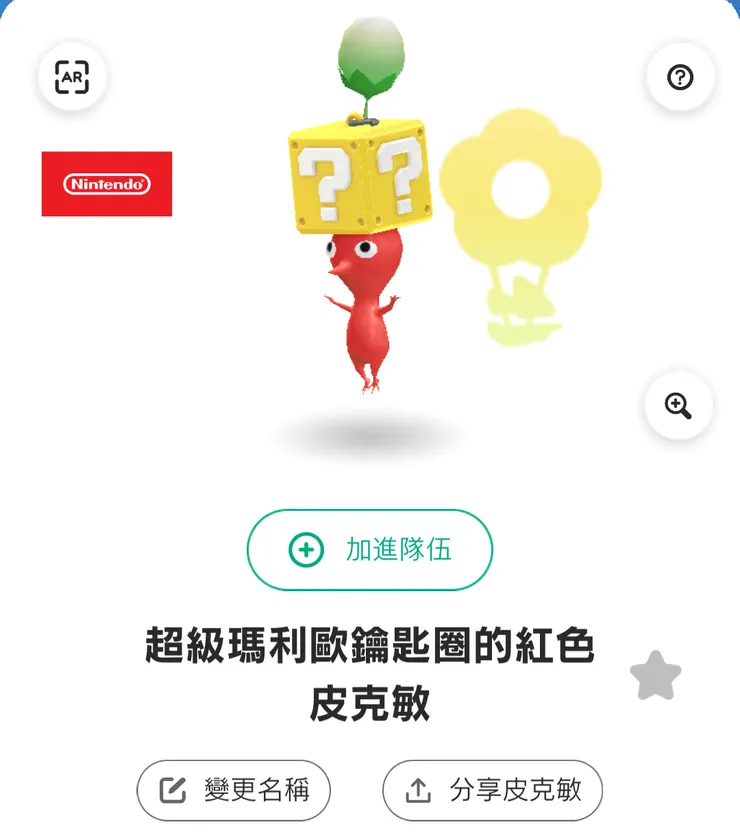The height and width of the screenshot is (833, 740).
Task: Click the leaf on the balloon stem
Action: click(370, 80)
